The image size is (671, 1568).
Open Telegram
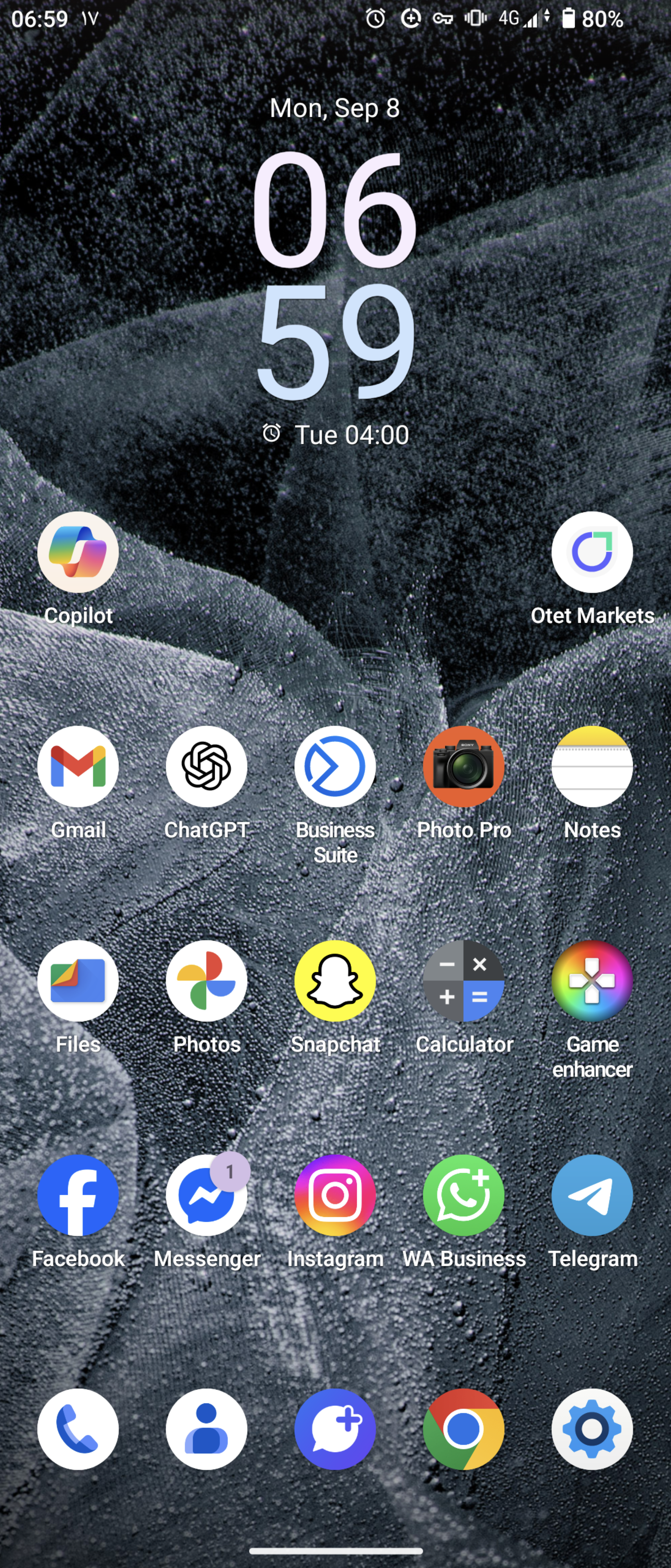coord(592,1195)
